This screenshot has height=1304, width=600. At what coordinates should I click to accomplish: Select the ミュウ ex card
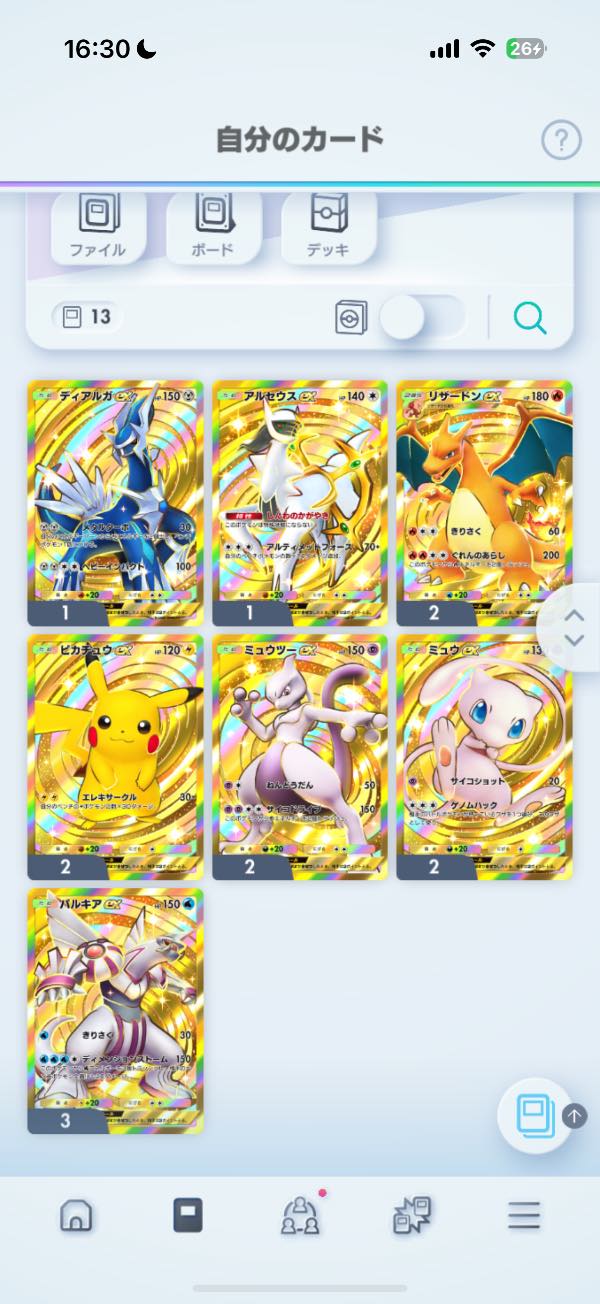(x=484, y=756)
